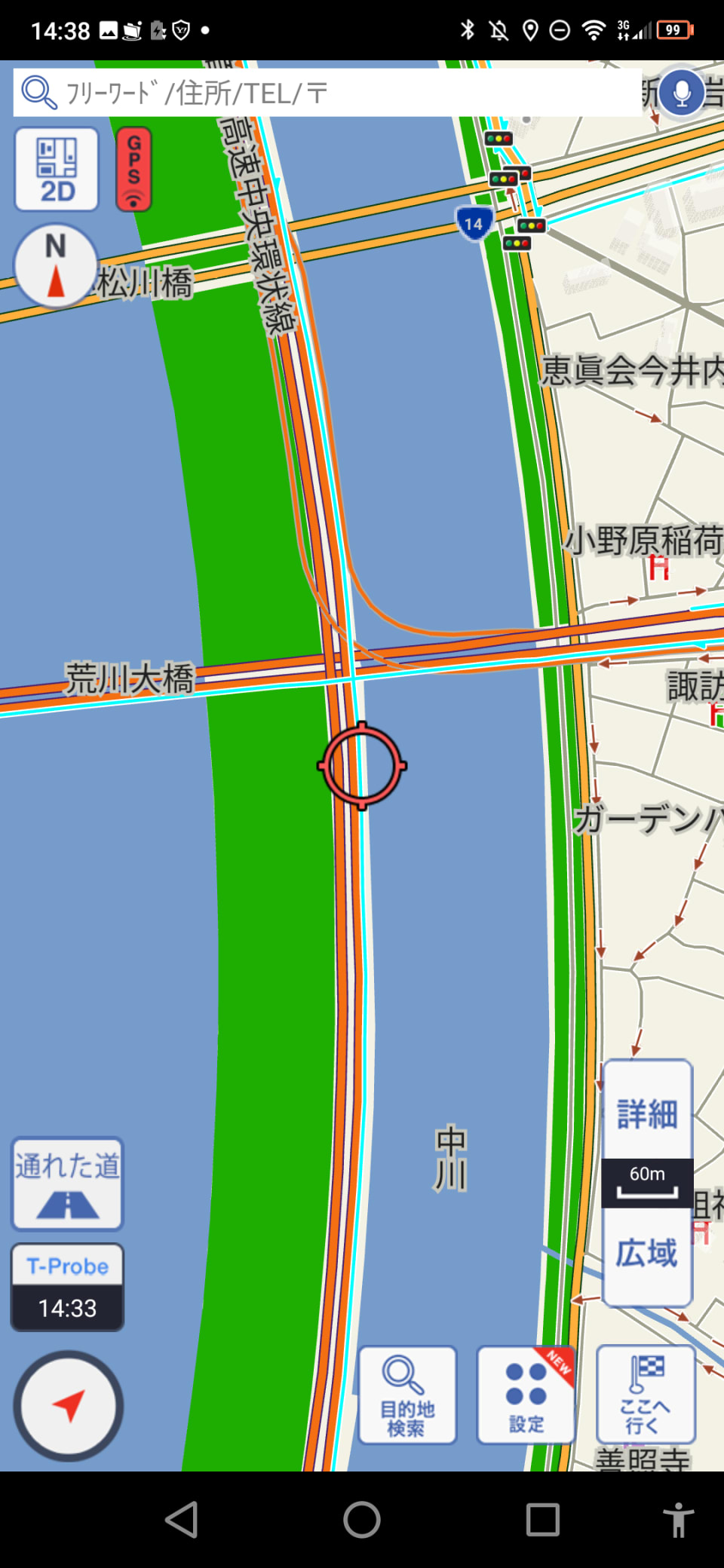Screen dimensions: 724x1568
Task: Zoom in with the 詳細 button
Action: click(647, 1112)
